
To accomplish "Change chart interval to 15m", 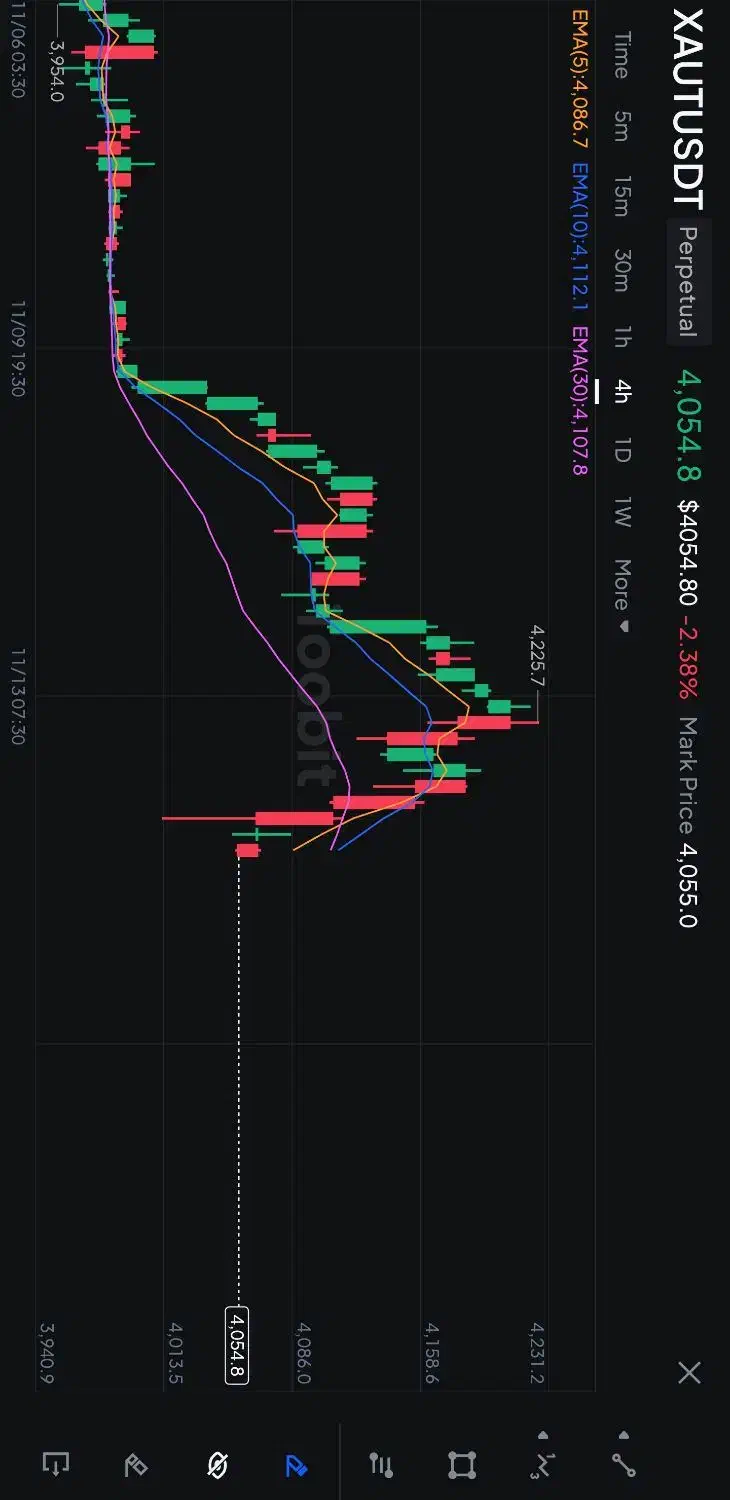I will (x=621, y=196).
